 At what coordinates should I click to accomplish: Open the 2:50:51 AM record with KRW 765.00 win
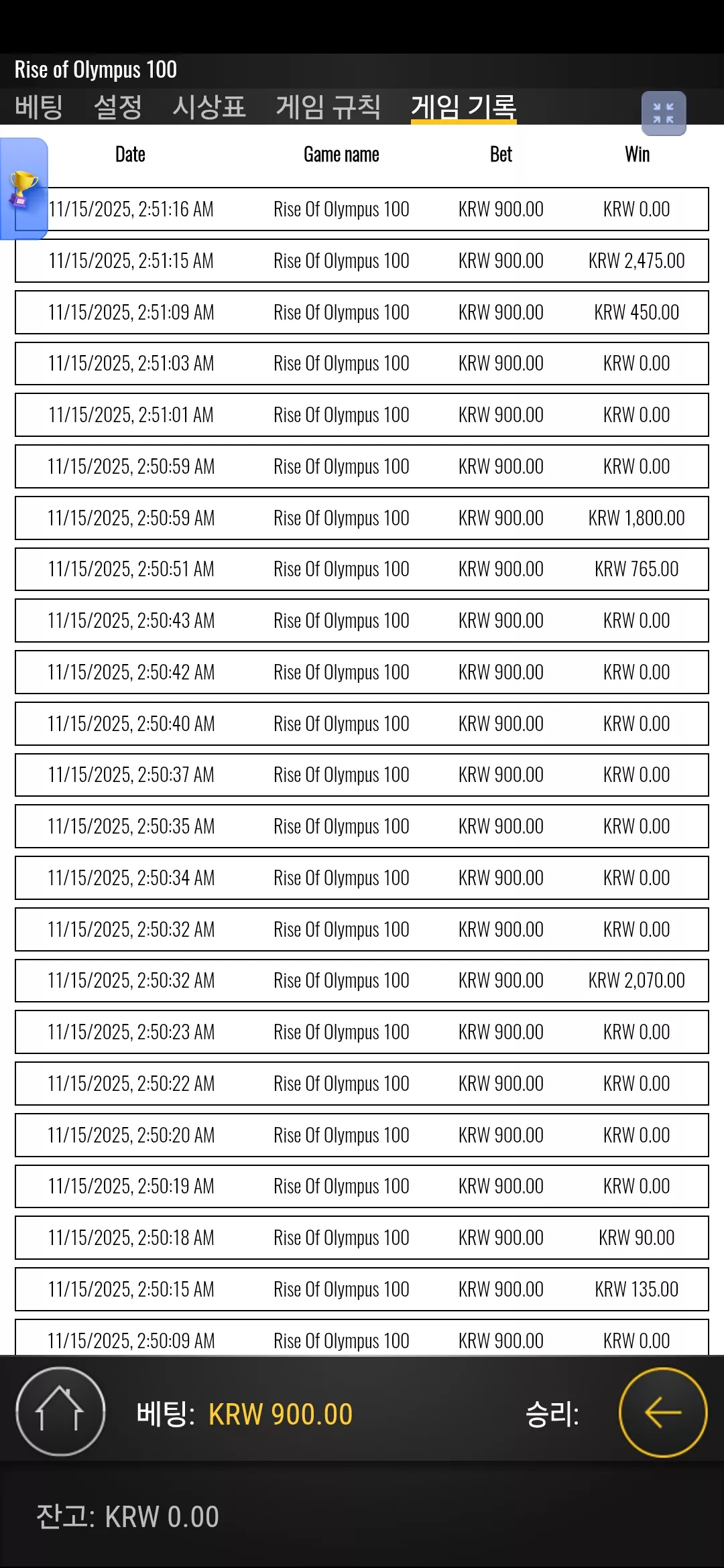362,569
